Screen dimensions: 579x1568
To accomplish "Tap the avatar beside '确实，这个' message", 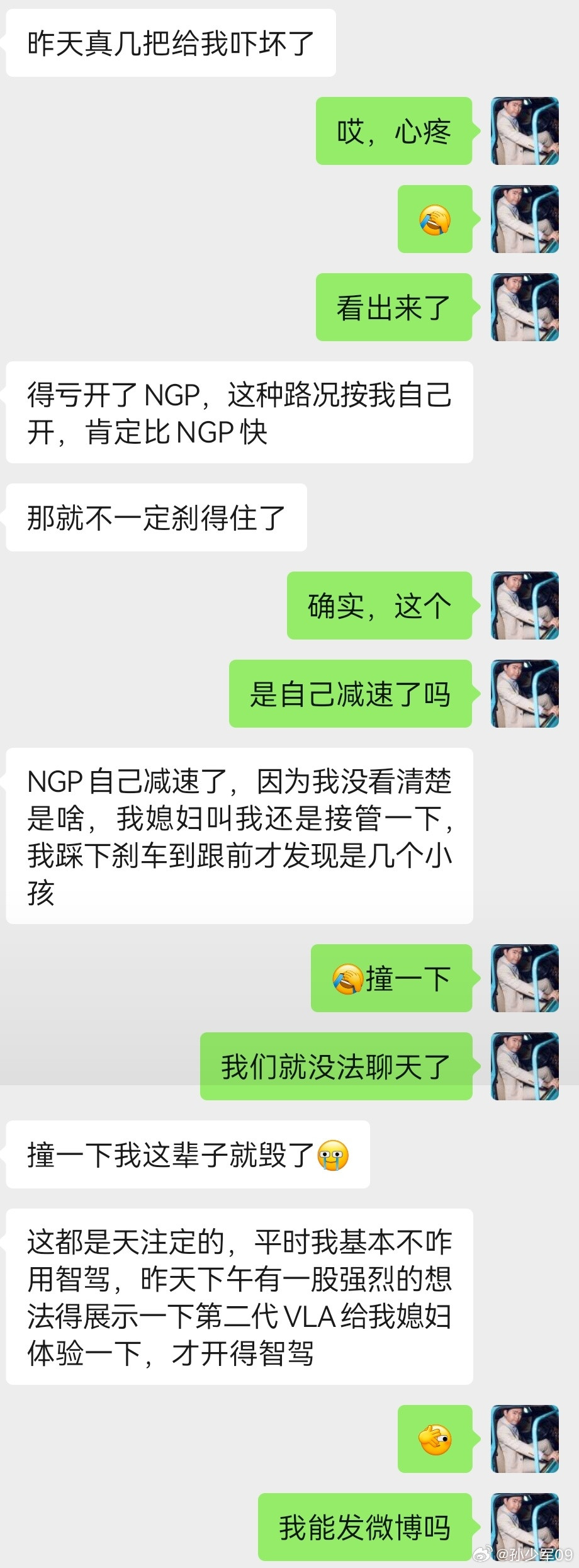I will tap(524, 606).
